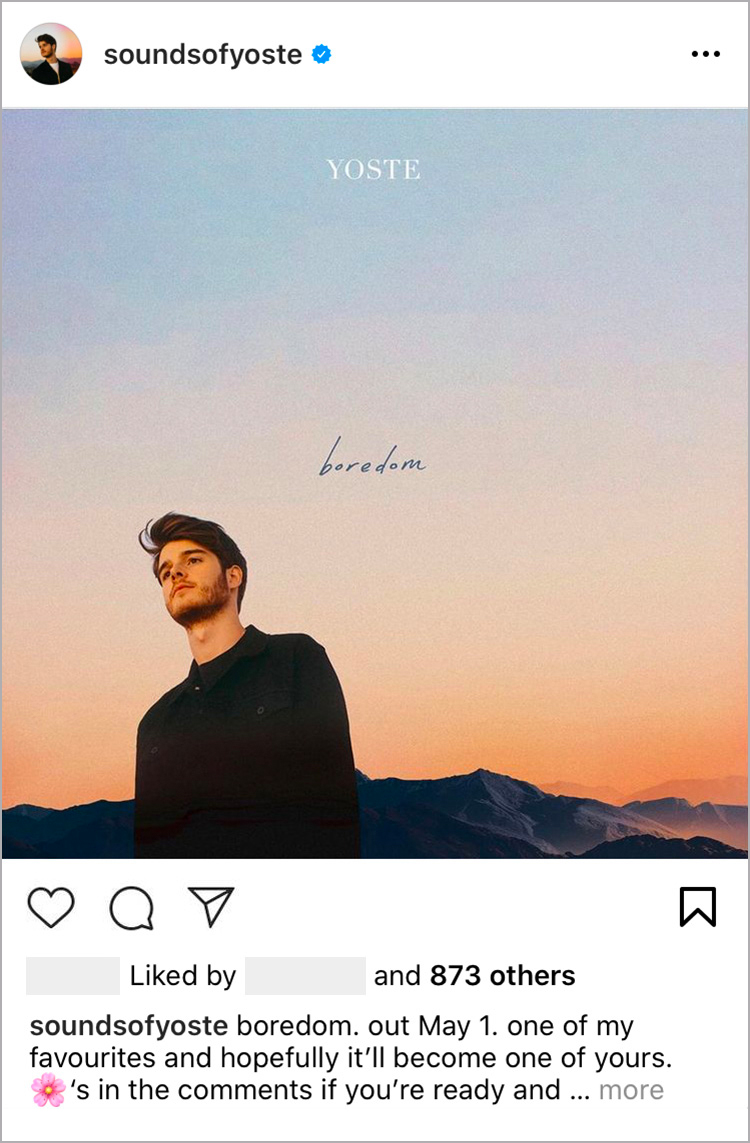750x1143 pixels.
Task: View the 873 others who liked
Action: [x=502, y=976]
